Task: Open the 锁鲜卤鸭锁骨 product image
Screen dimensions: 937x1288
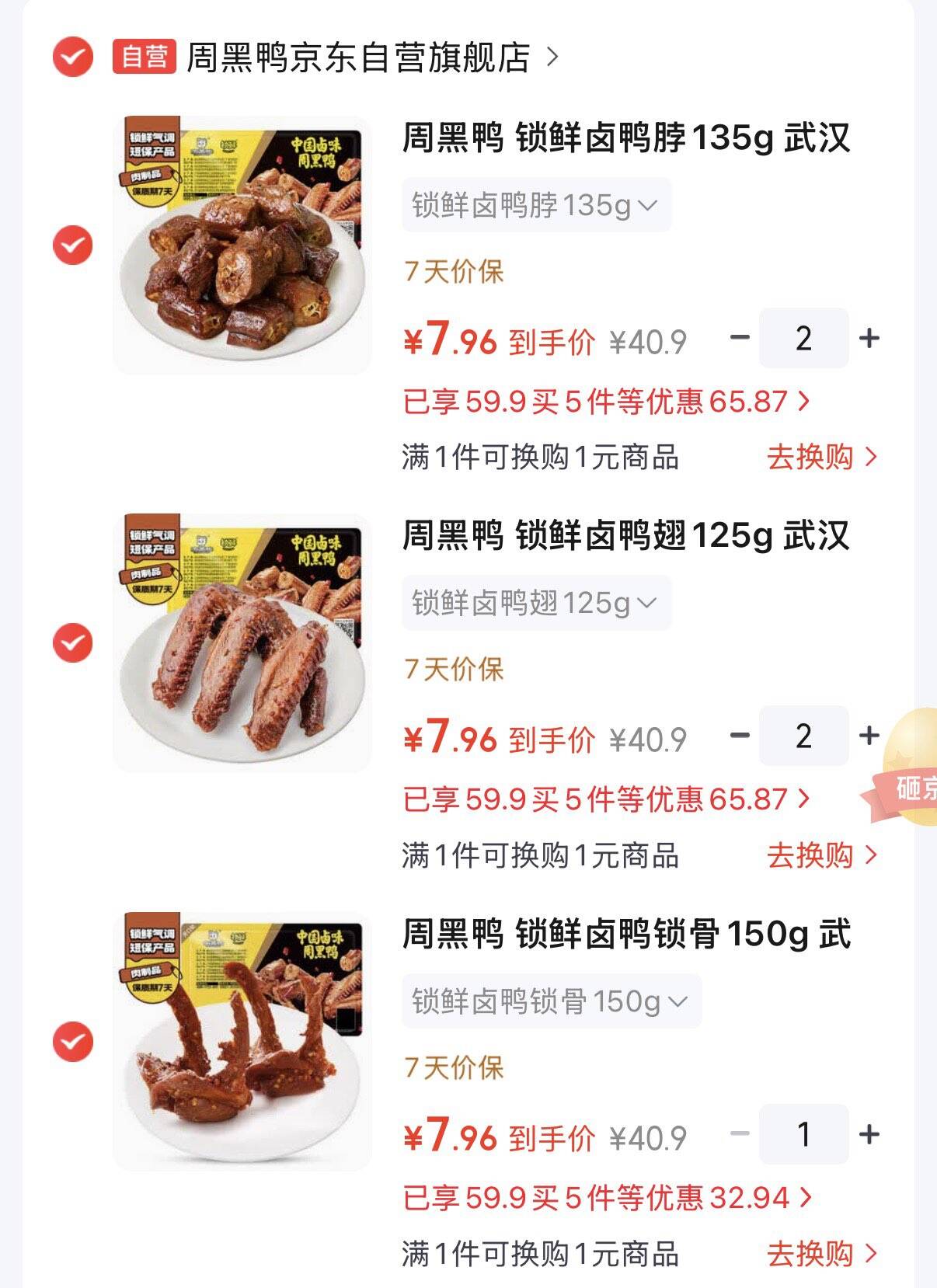Action: [x=242, y=1042]
